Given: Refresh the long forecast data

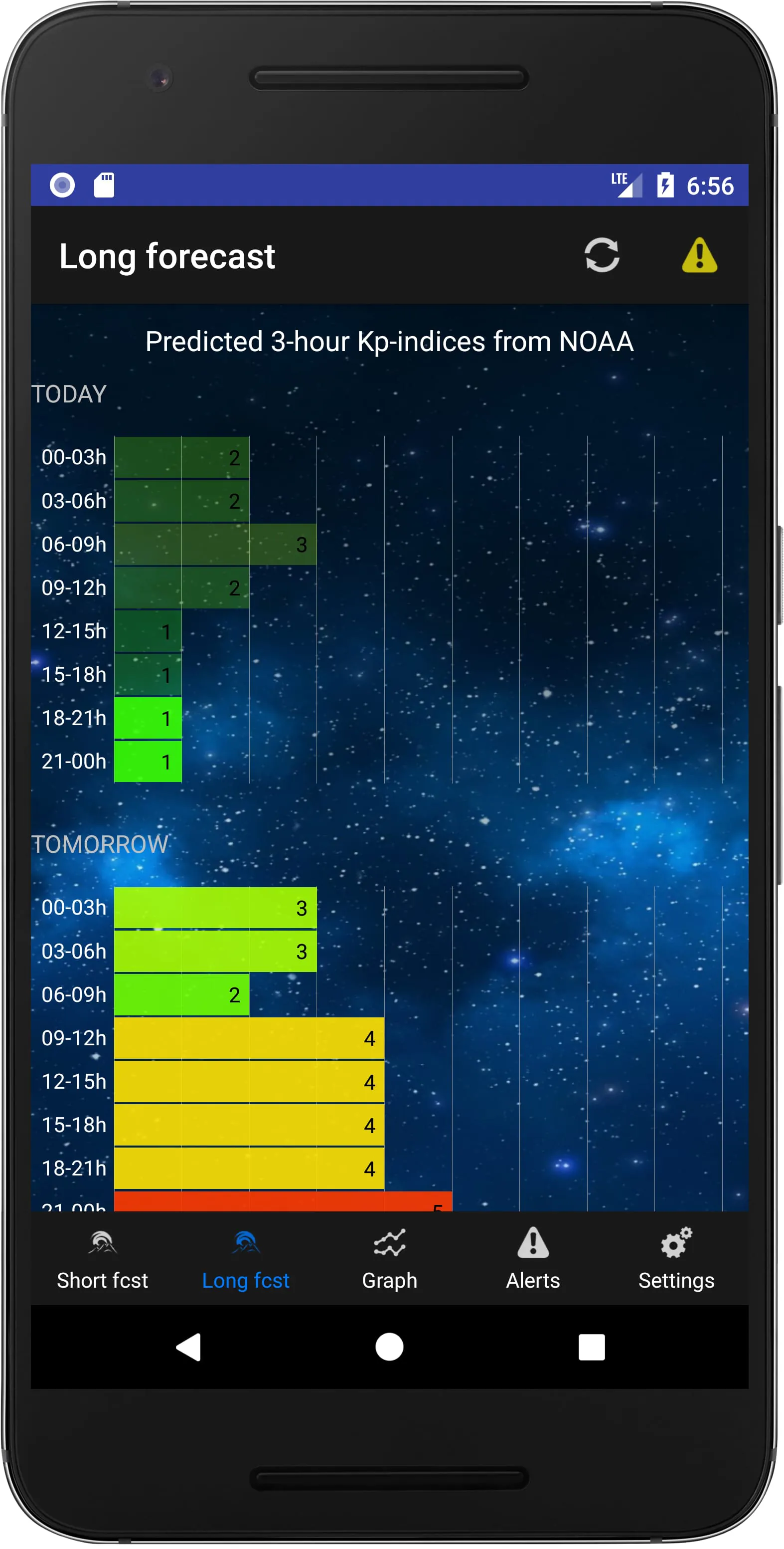Looking at the screenshot, I should pyautogui.click(x=602, y=256).
